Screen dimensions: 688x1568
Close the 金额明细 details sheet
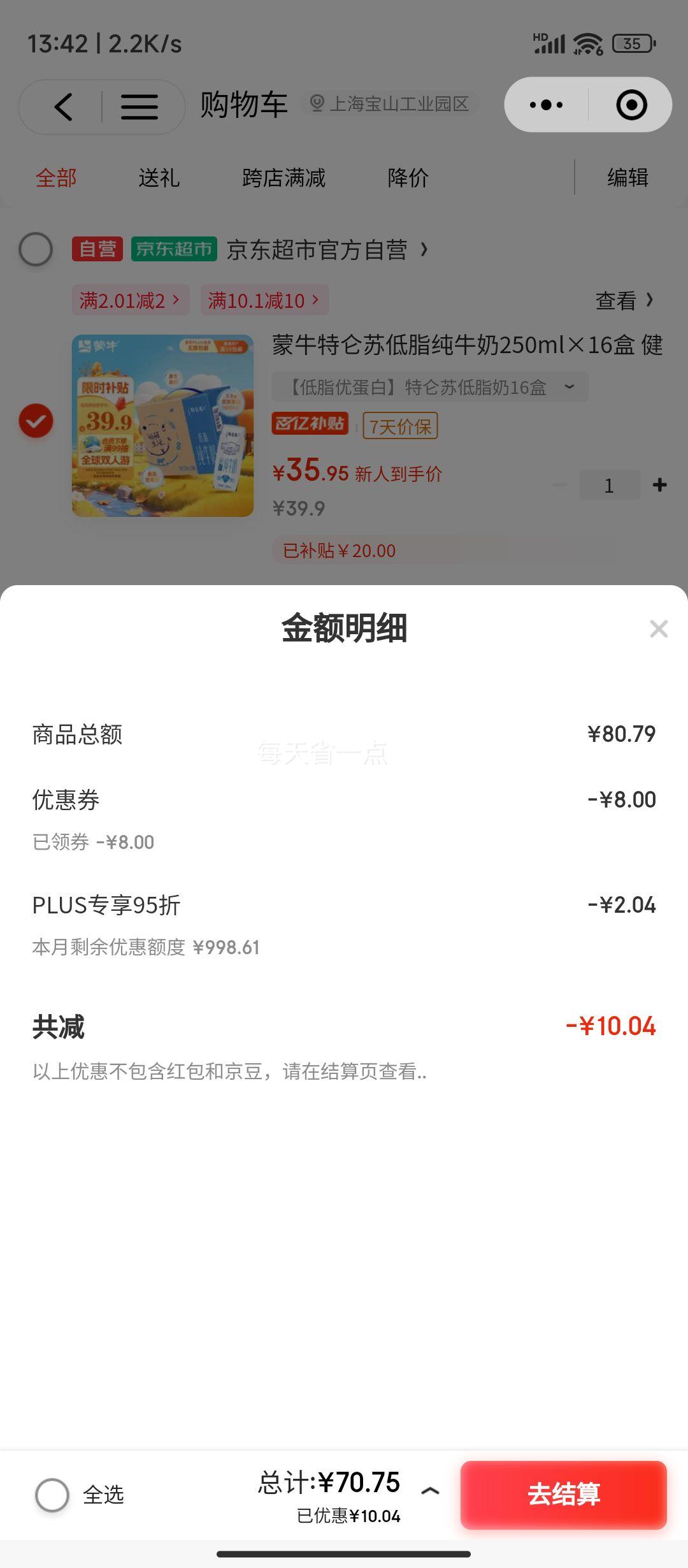pyautogui.click(x=658, y=629)
